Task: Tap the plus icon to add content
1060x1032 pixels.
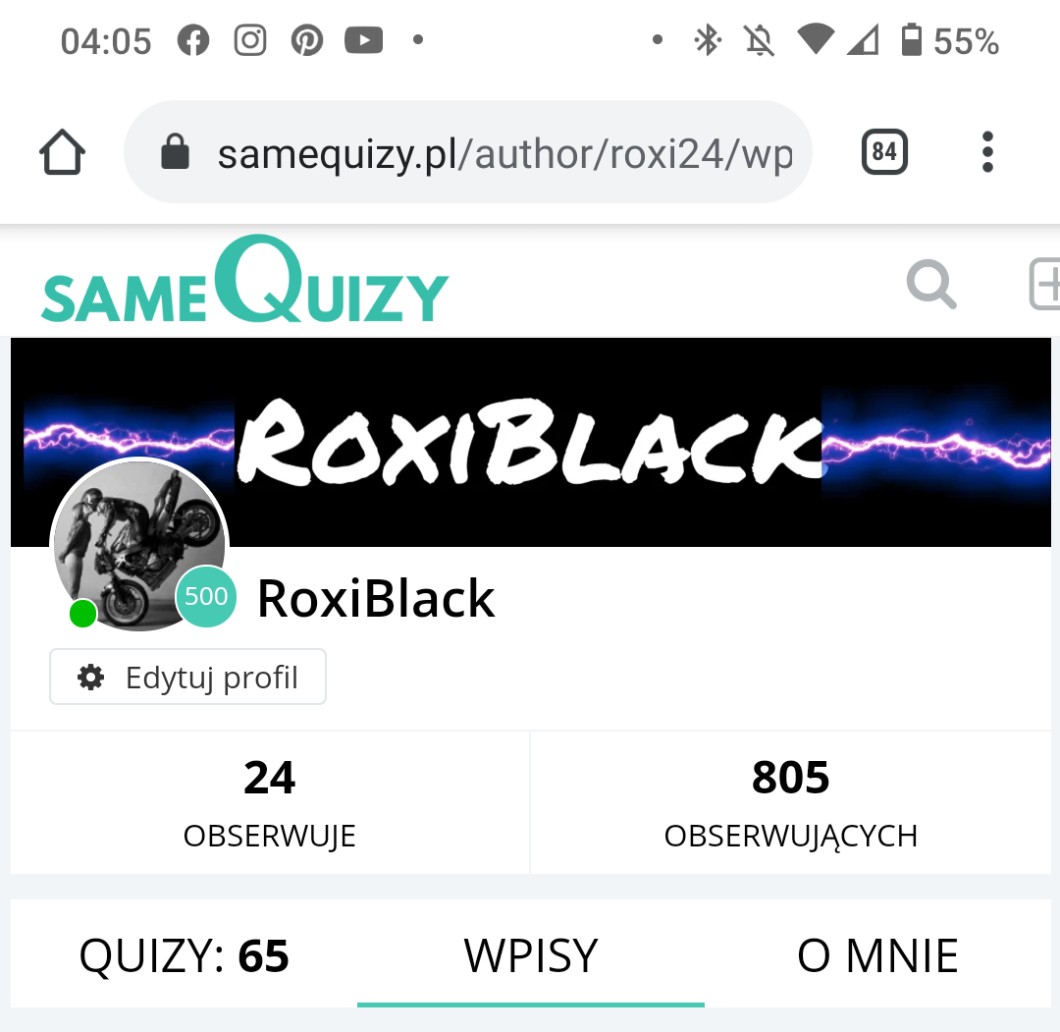Action: 1045,285
